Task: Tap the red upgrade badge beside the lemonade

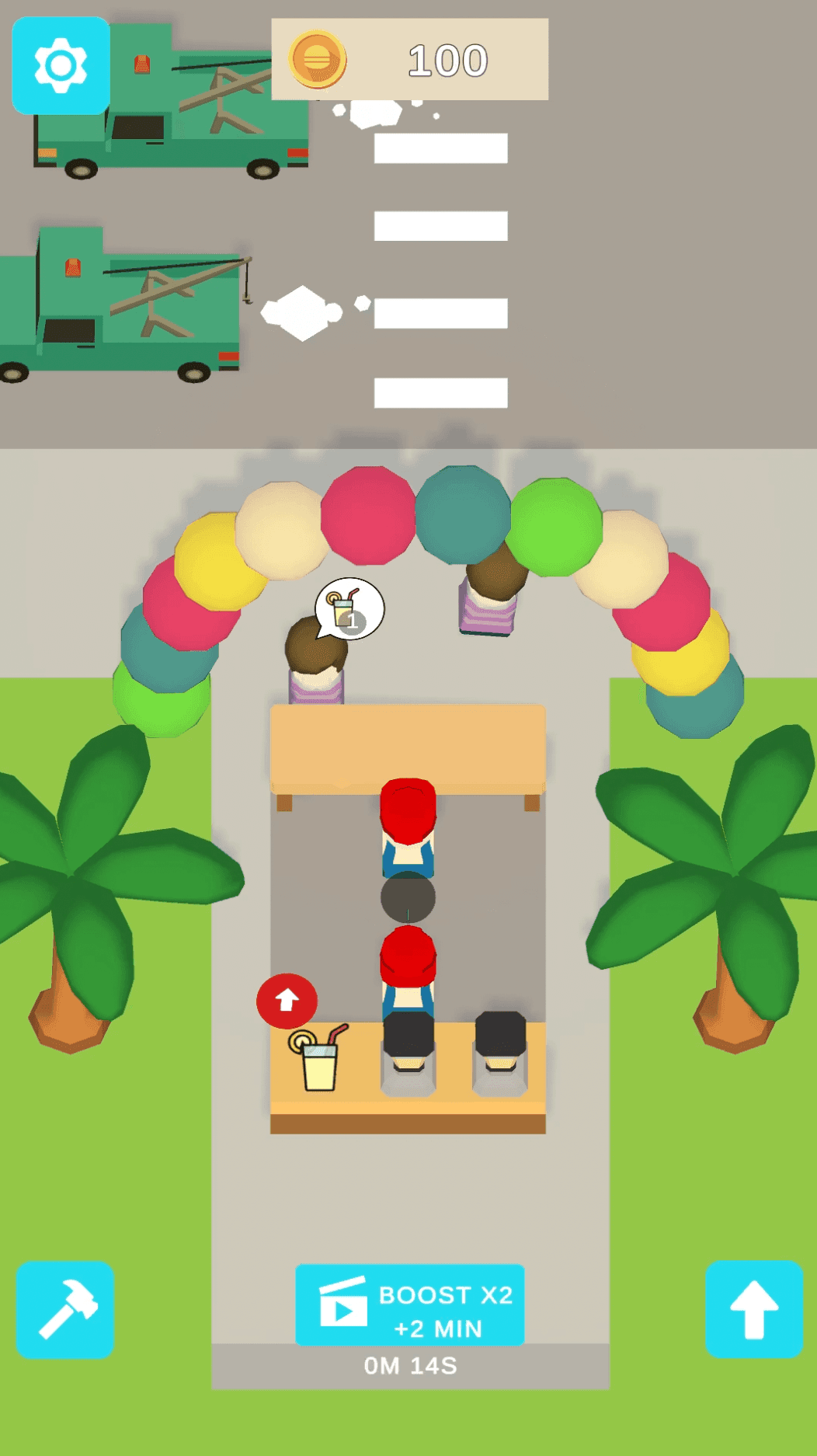Action: point(287,1001)
